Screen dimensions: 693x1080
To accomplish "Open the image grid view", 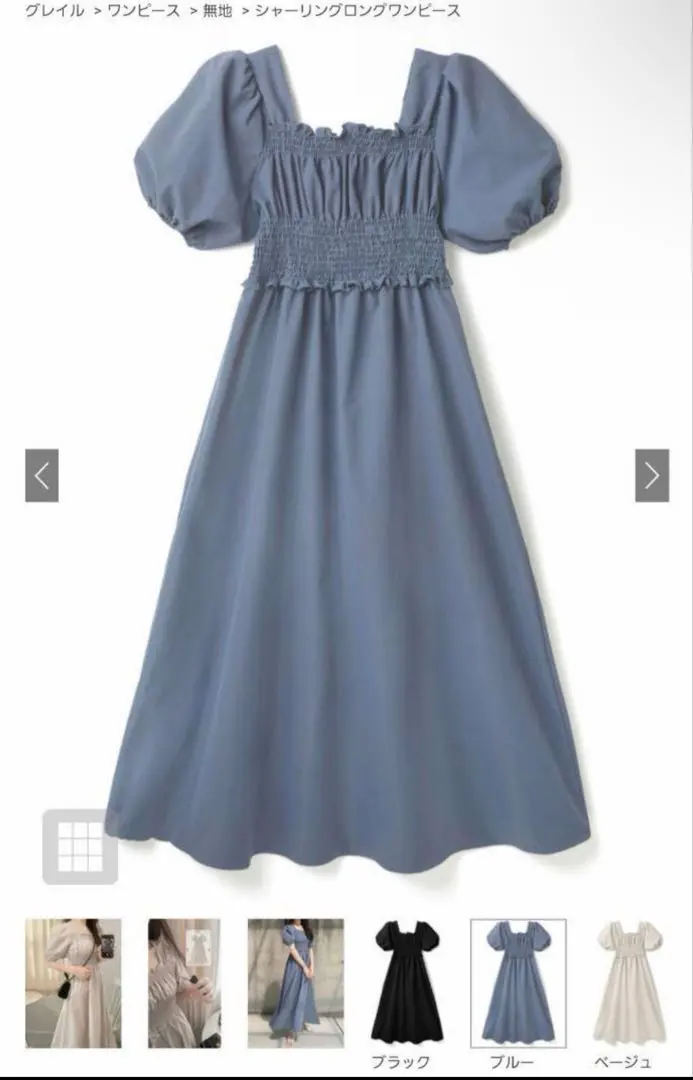I will (79, 846).
